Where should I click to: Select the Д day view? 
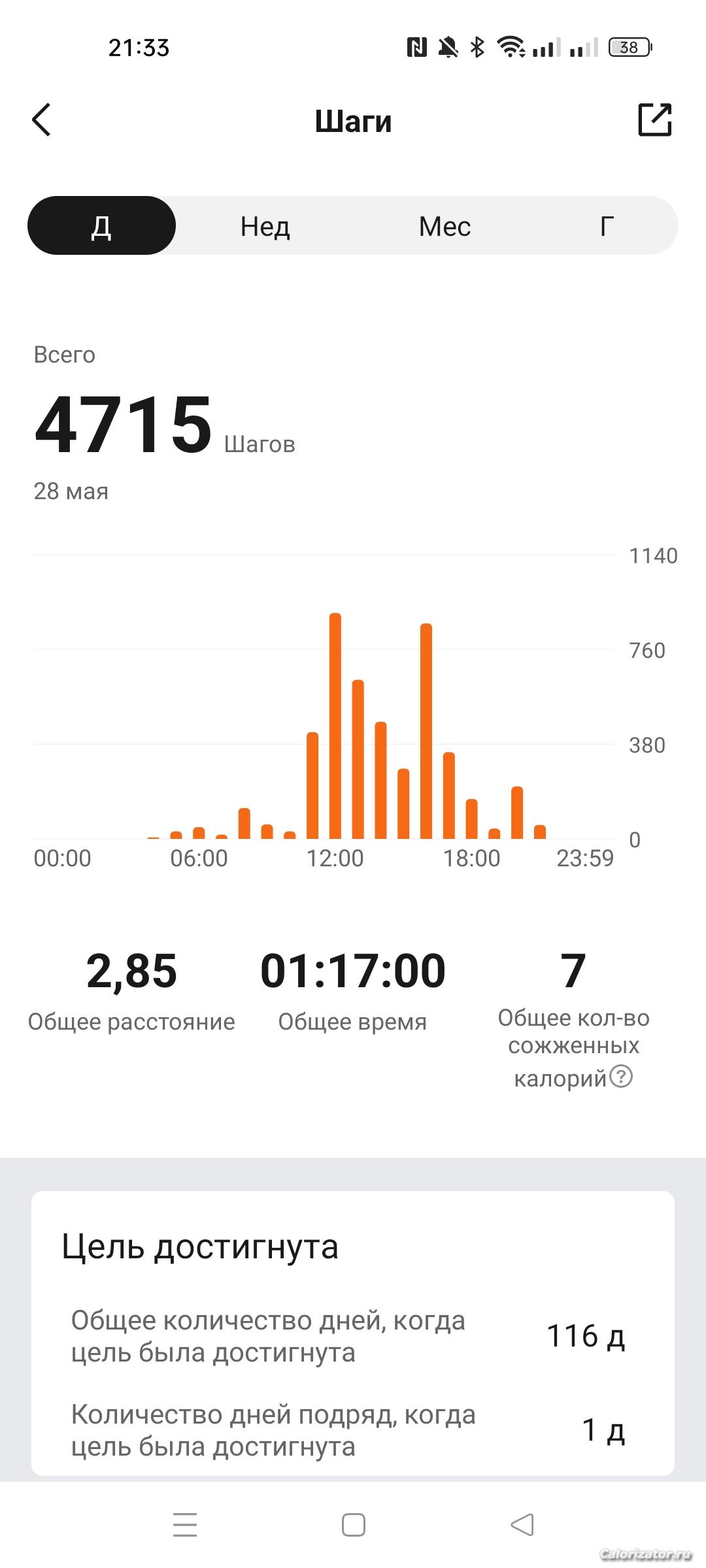[101, 226]
